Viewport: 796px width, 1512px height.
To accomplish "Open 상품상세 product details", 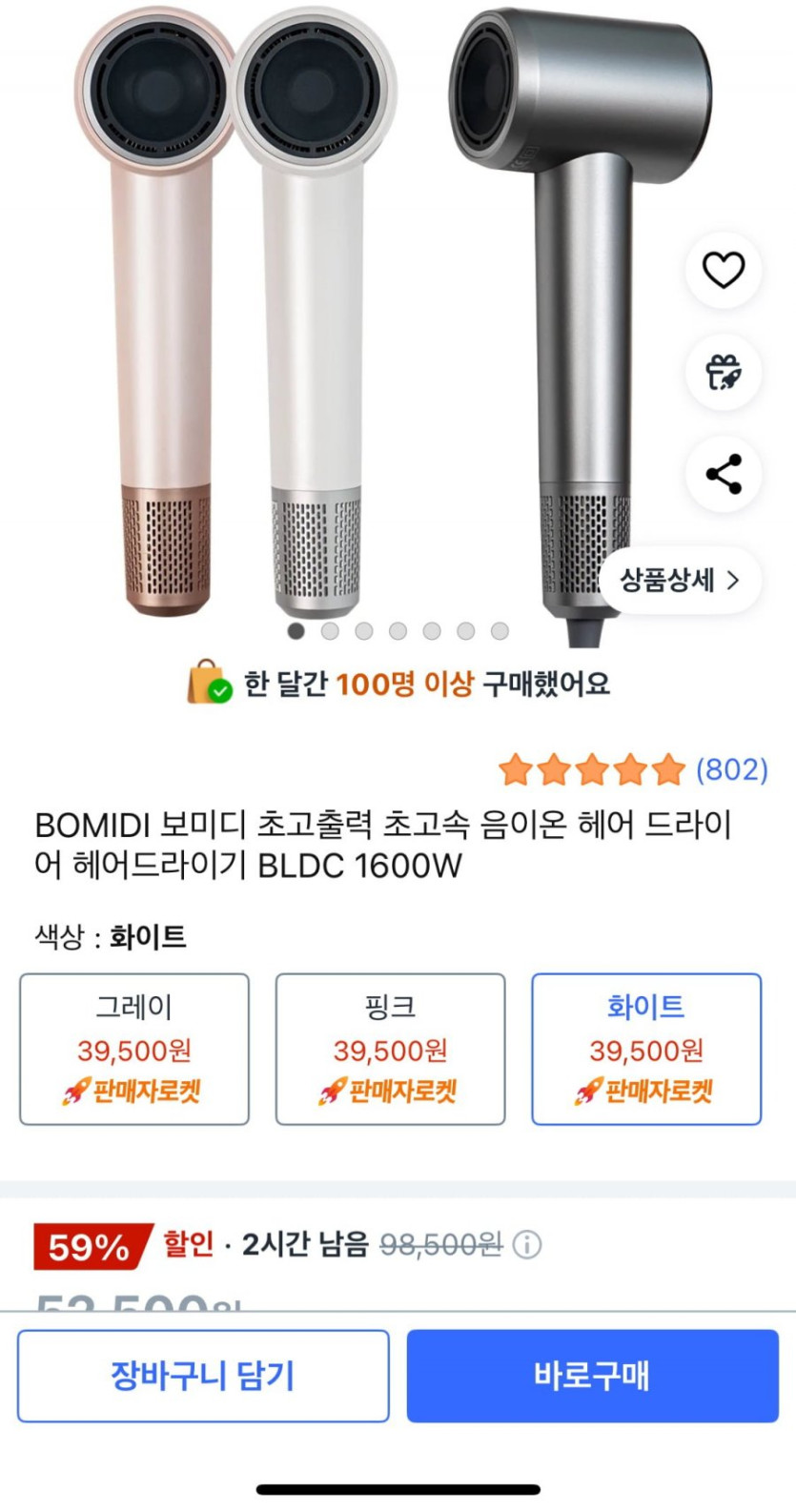I will pyautogui.click(x=680, y=580).
